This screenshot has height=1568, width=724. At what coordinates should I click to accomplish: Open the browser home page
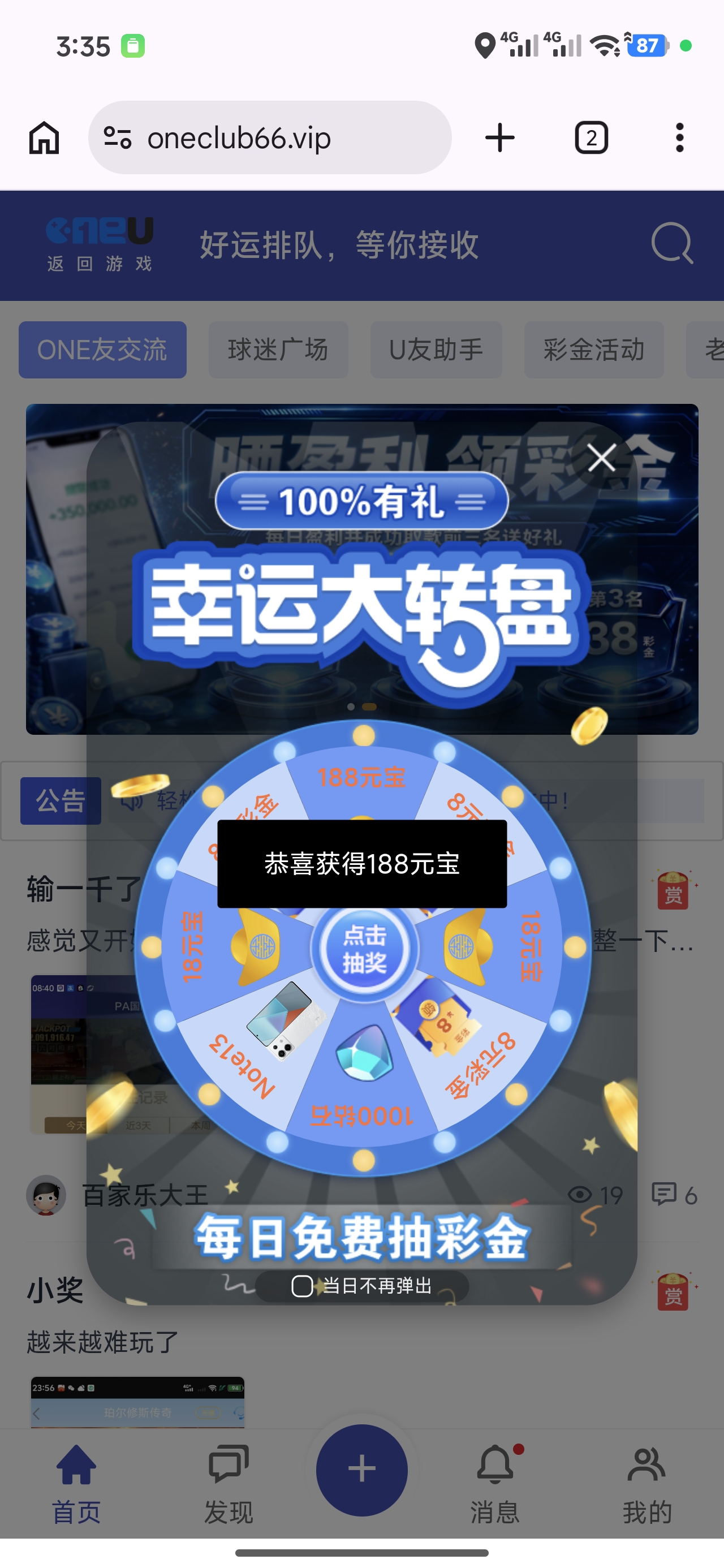coord(45,137)
